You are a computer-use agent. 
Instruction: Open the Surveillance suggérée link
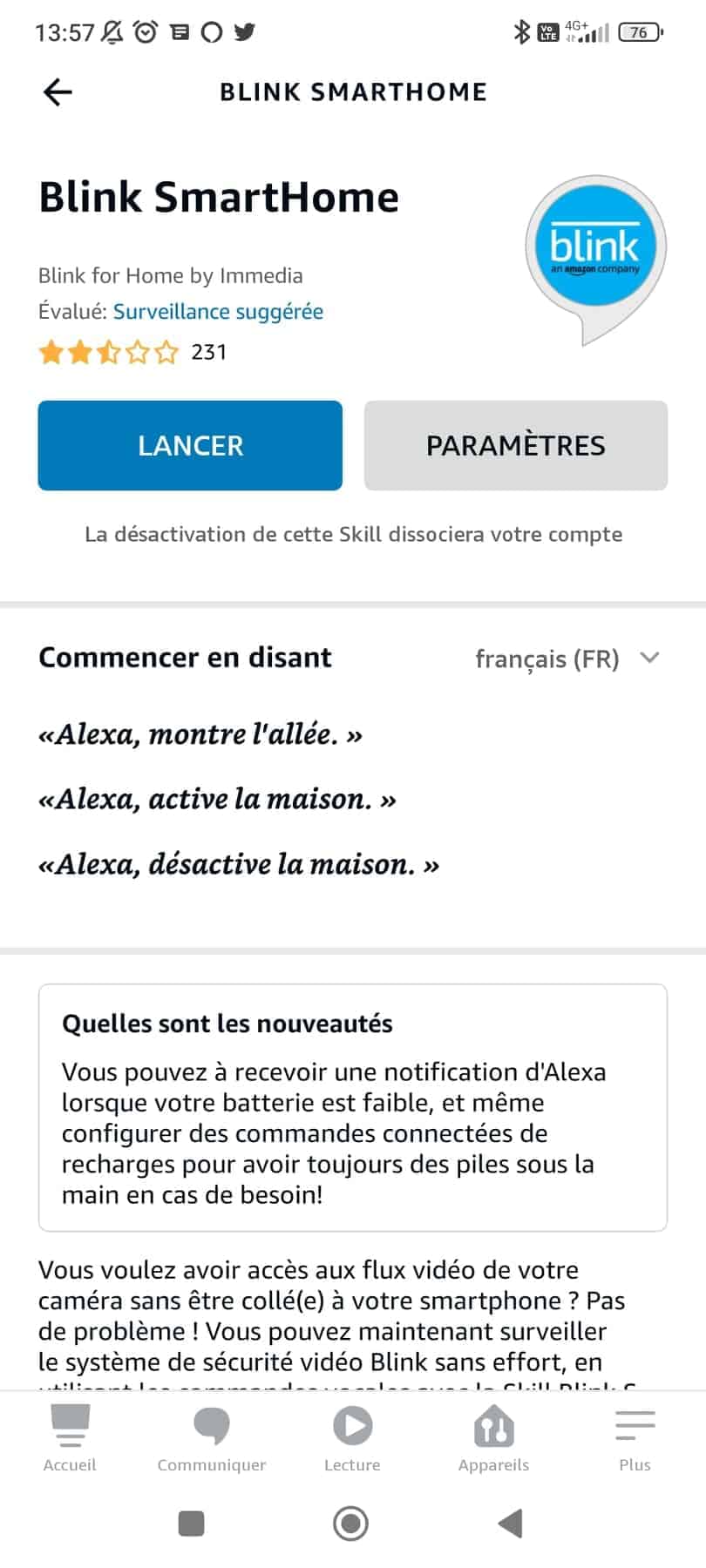(x=218, y=312)
